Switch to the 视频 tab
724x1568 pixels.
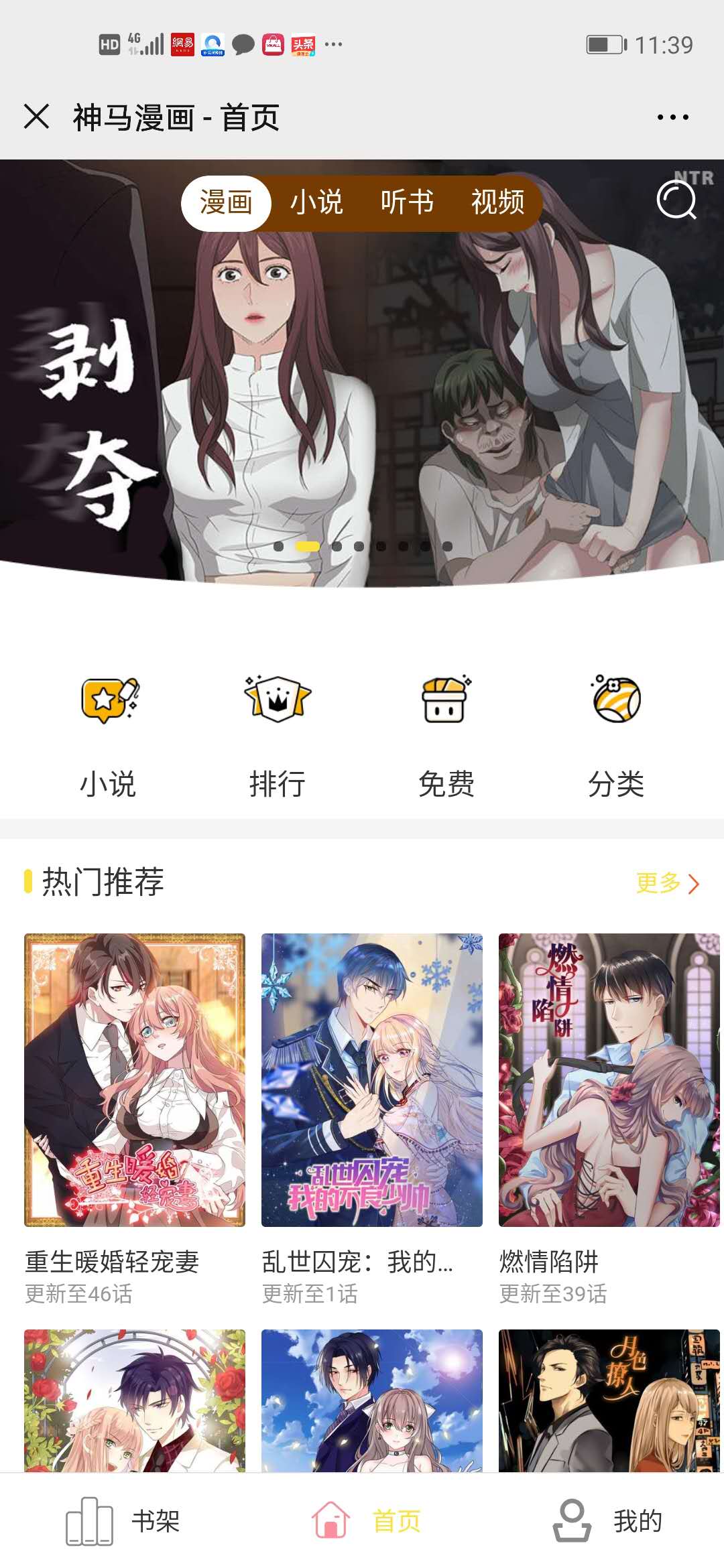pyautogui.click(x=497, y=202)
